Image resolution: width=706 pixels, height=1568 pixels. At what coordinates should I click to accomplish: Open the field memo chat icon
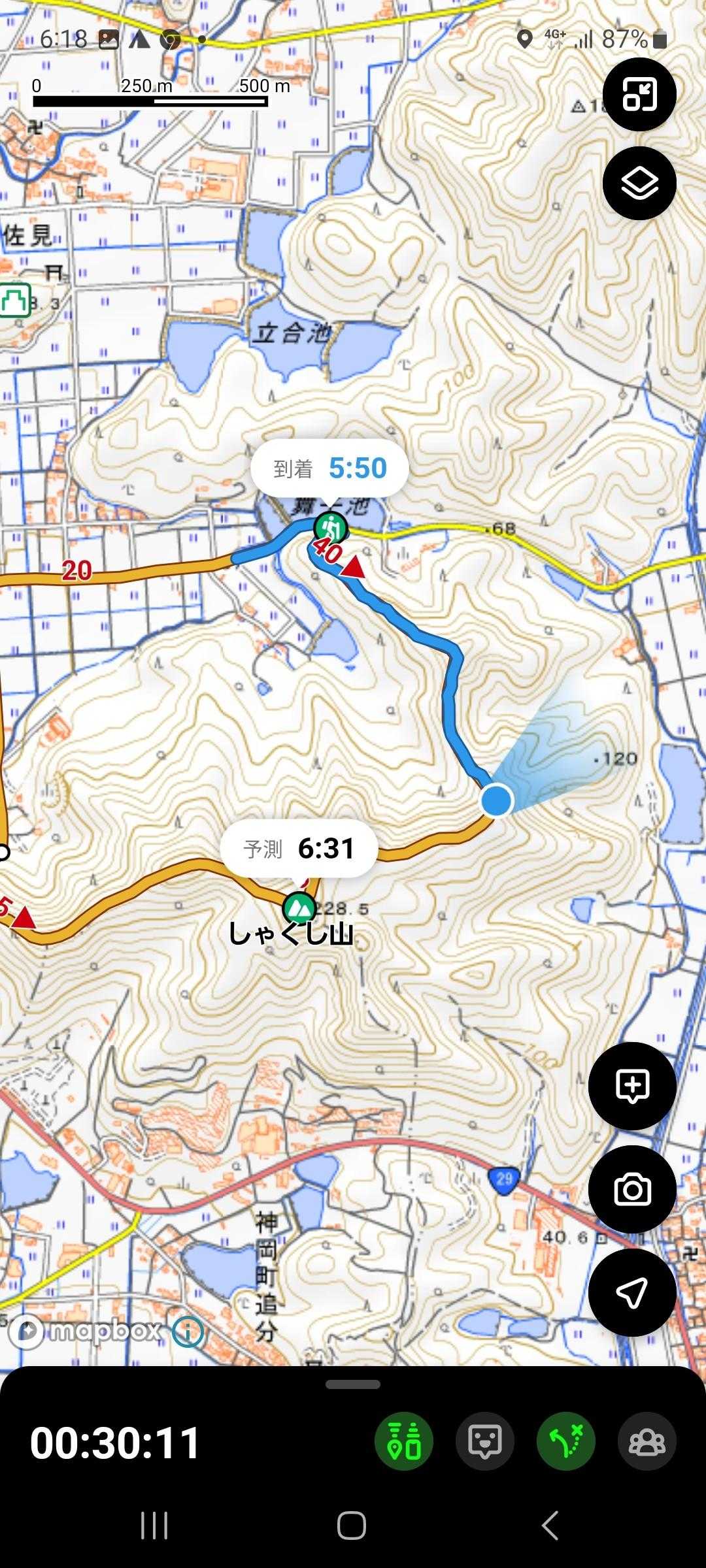pyautogui.click(x=484, y=1442)
